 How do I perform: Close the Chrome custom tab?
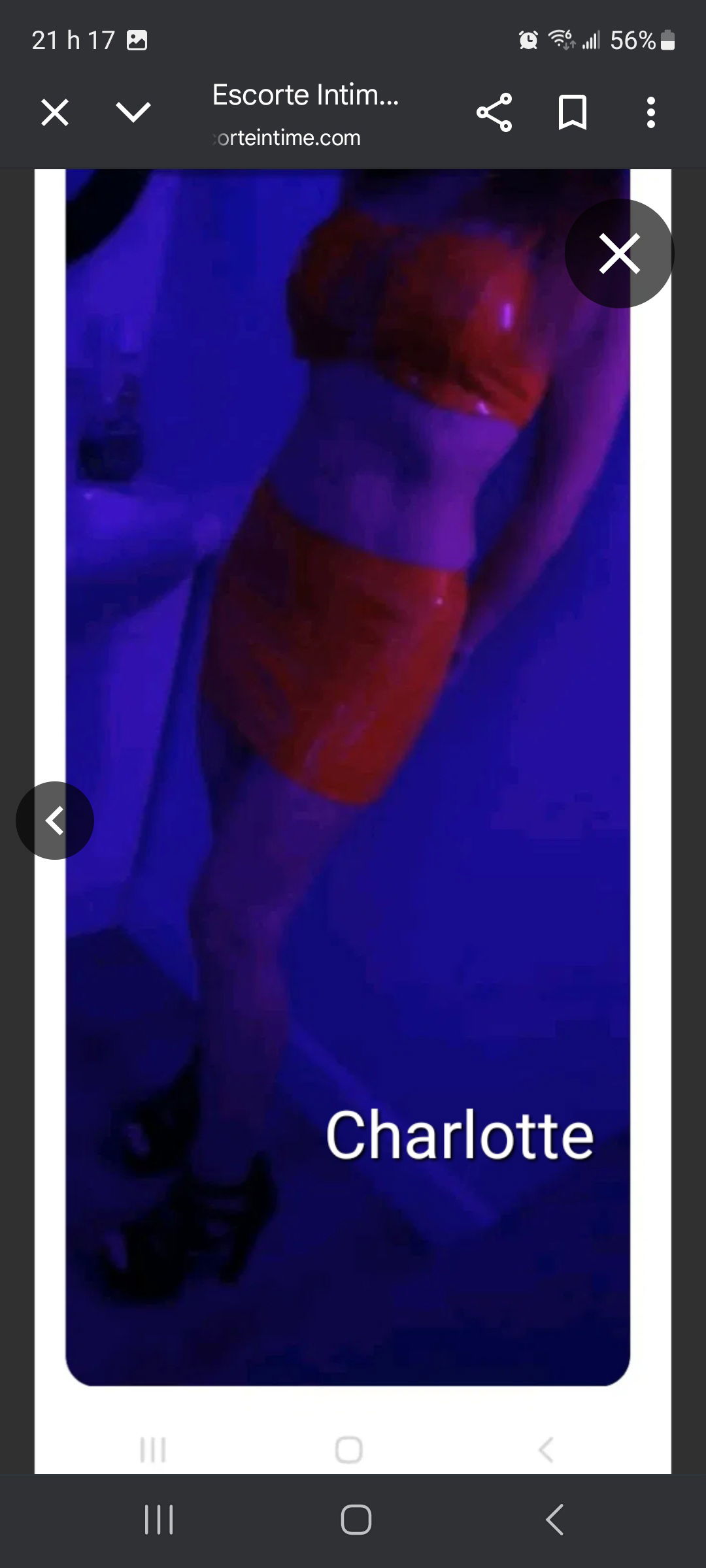tap(55, 112)
